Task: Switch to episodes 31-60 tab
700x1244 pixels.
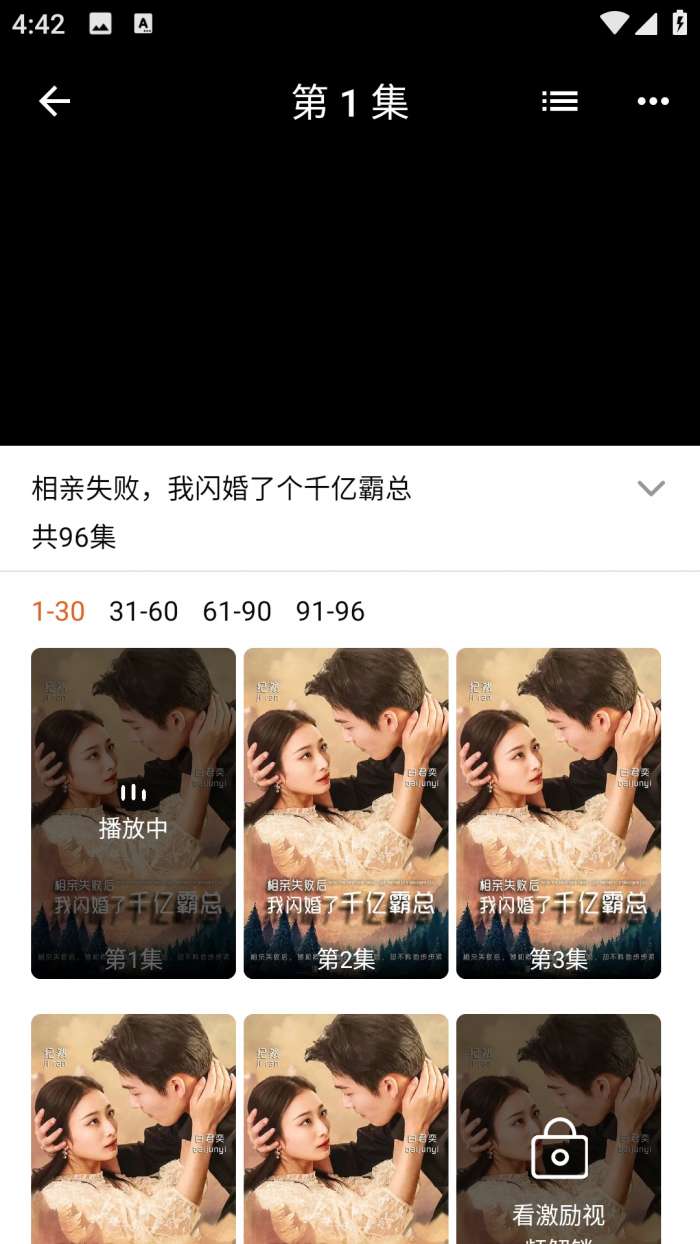Action: (143, 611)
